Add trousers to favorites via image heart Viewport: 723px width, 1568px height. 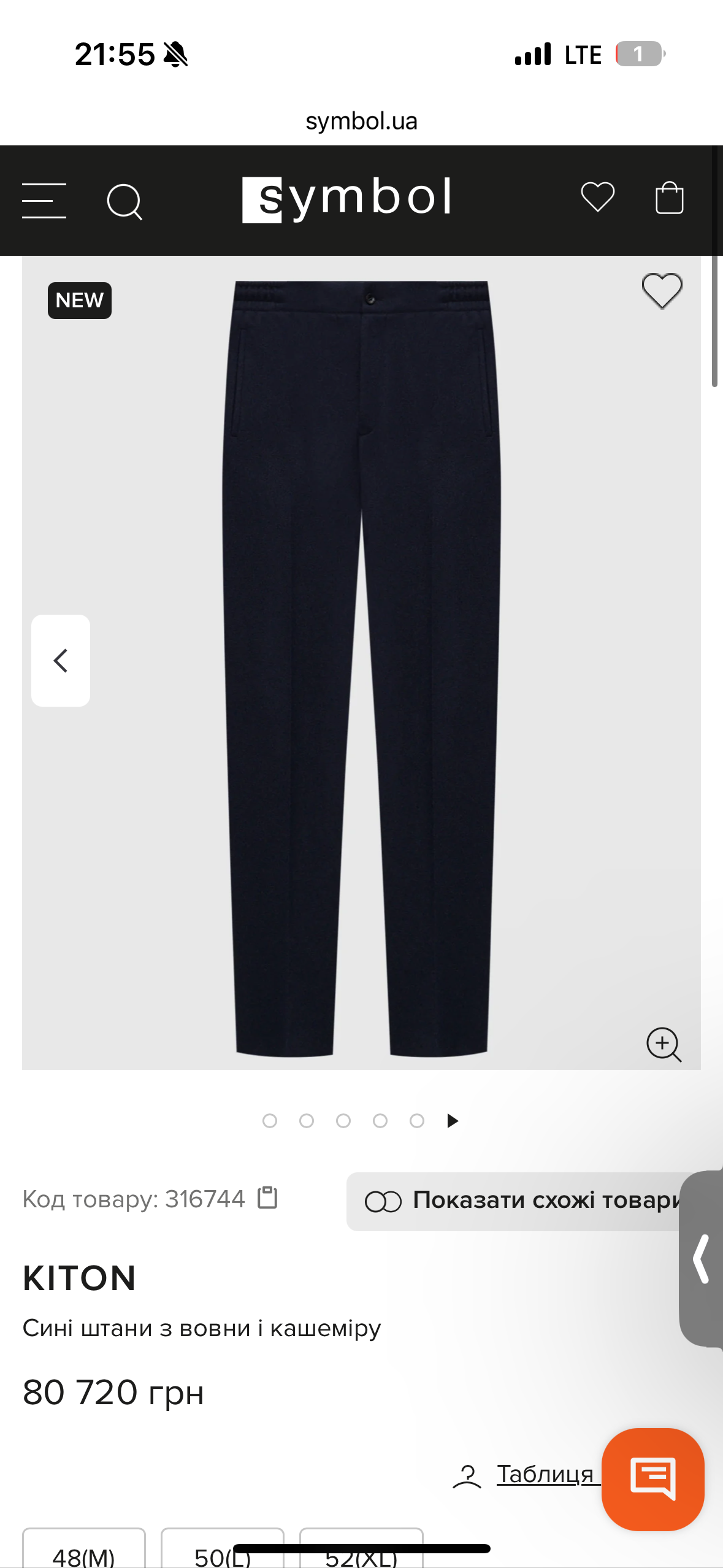(x=662, y=291)
